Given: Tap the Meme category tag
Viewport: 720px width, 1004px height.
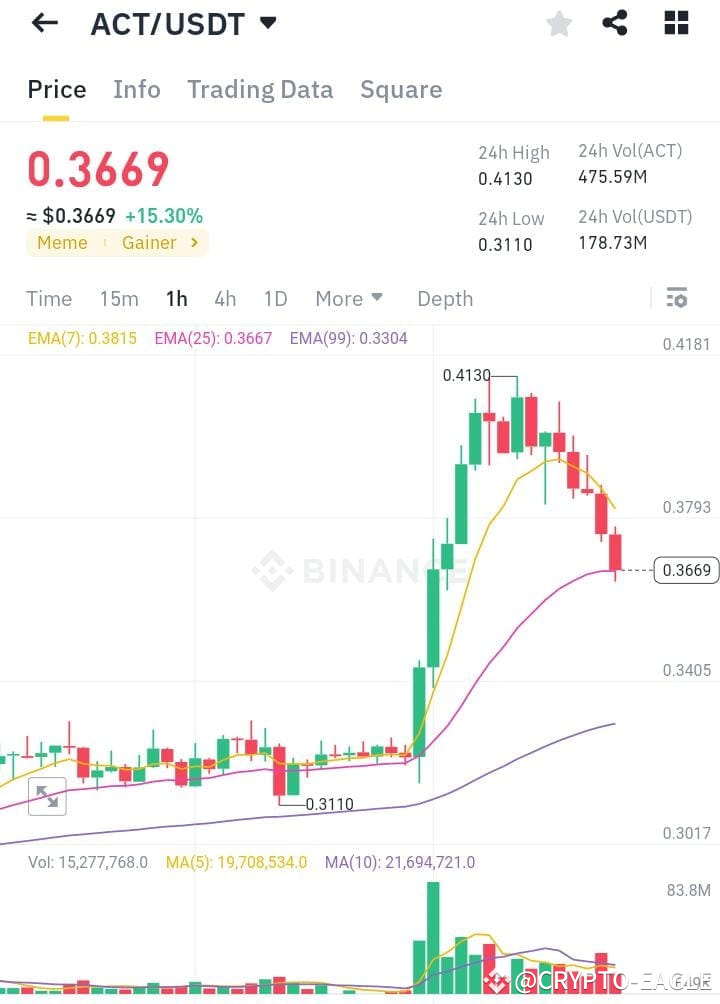Looking at the screenshot, I should 62,242.
